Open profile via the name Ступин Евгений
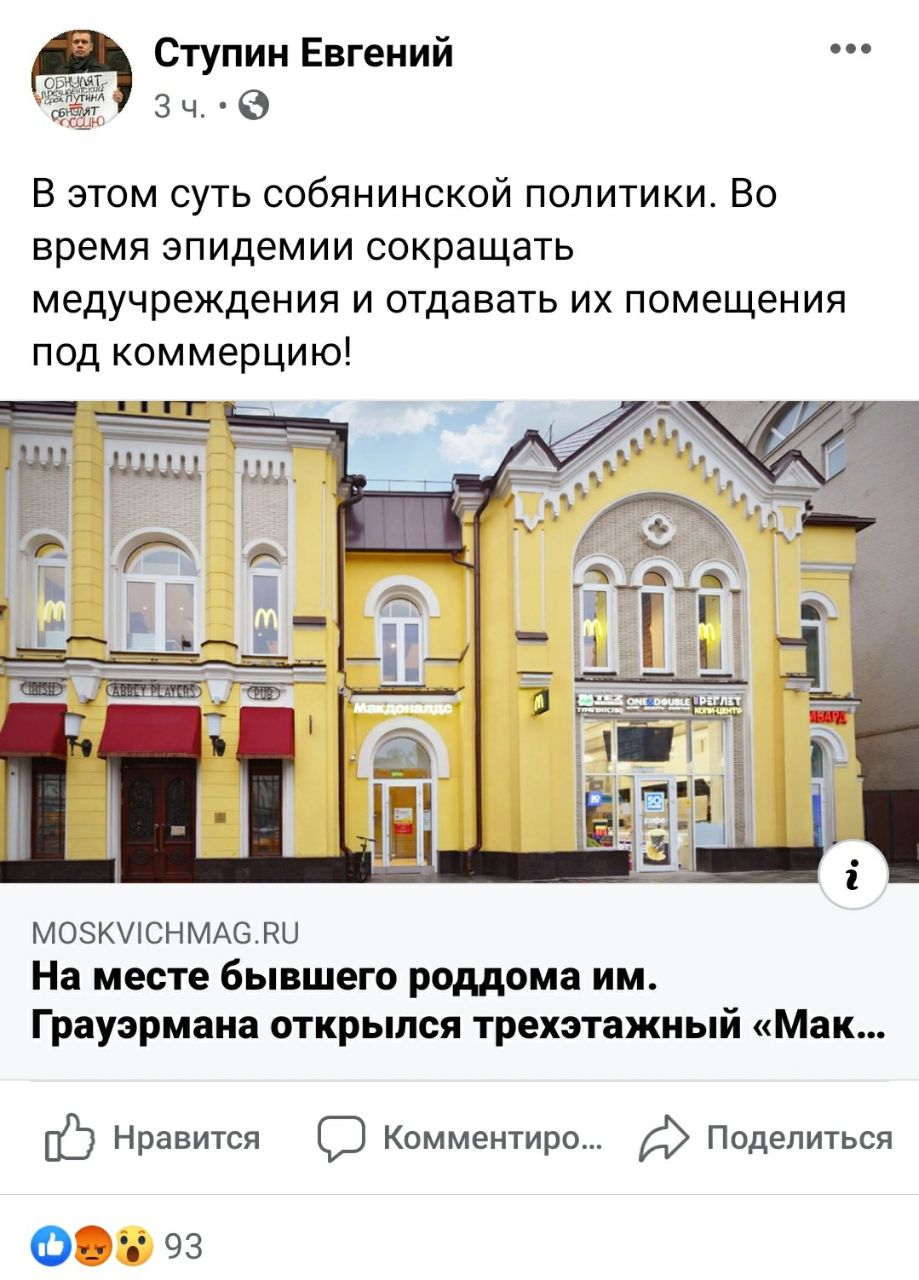 303,51
